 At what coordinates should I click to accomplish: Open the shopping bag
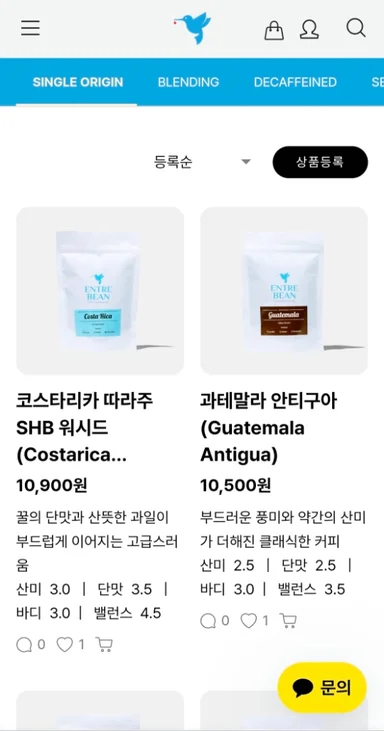(x=274, y=30)
